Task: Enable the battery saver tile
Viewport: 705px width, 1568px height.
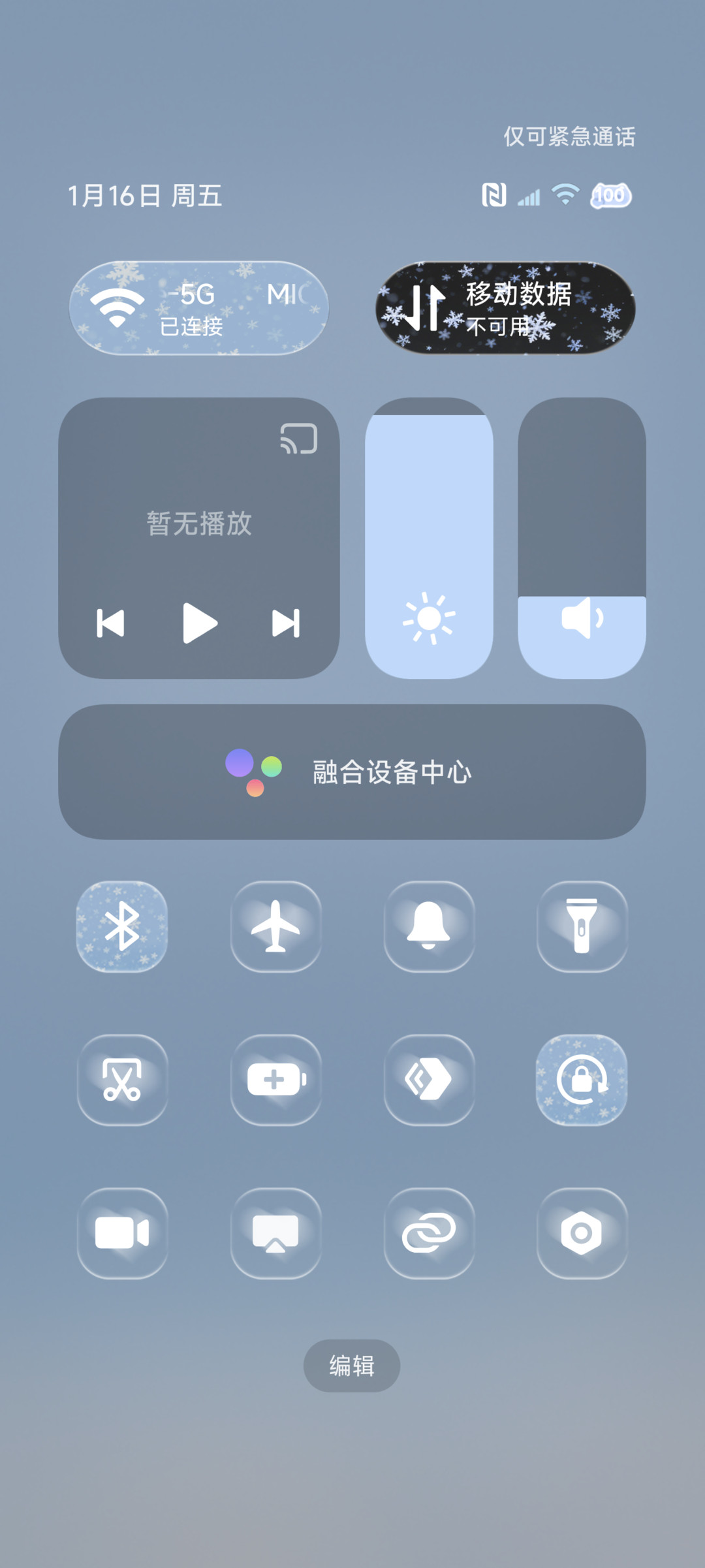Action: pos(275,1080)
